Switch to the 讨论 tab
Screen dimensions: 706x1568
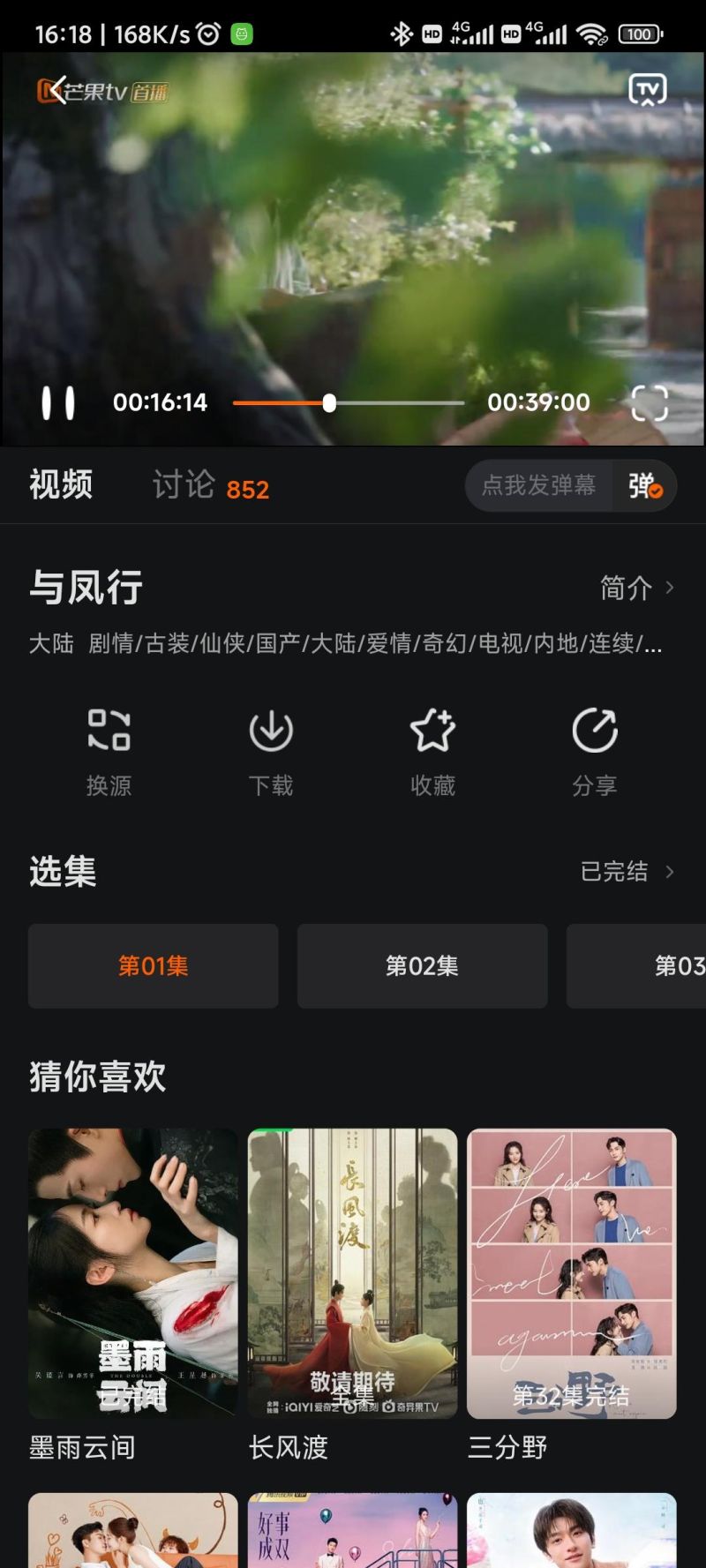(210, 485)
